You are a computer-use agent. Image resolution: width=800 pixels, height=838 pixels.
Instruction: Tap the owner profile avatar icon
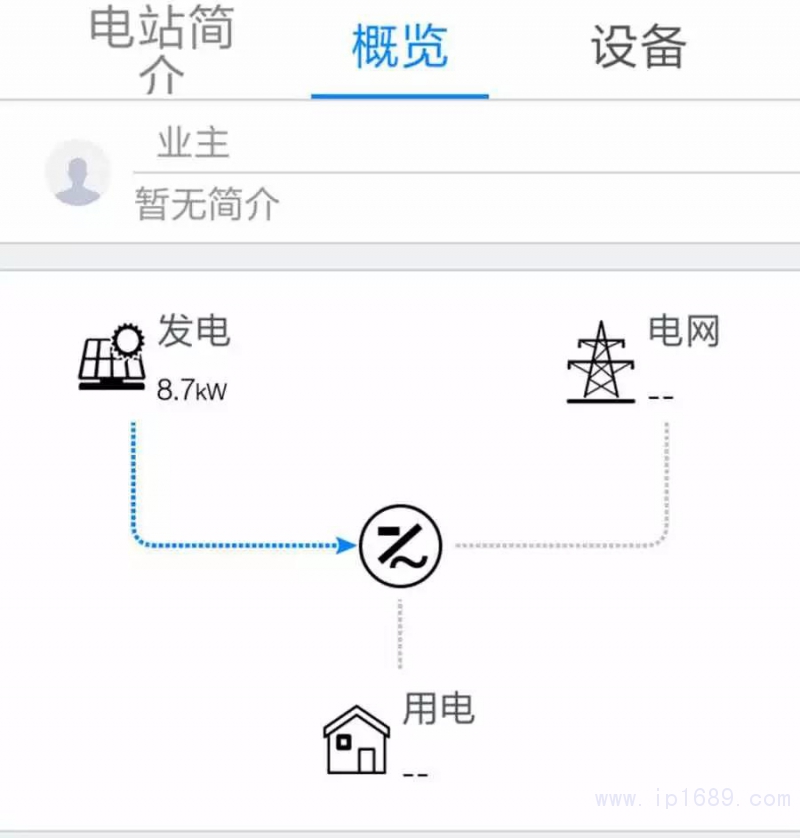[78, 172]
